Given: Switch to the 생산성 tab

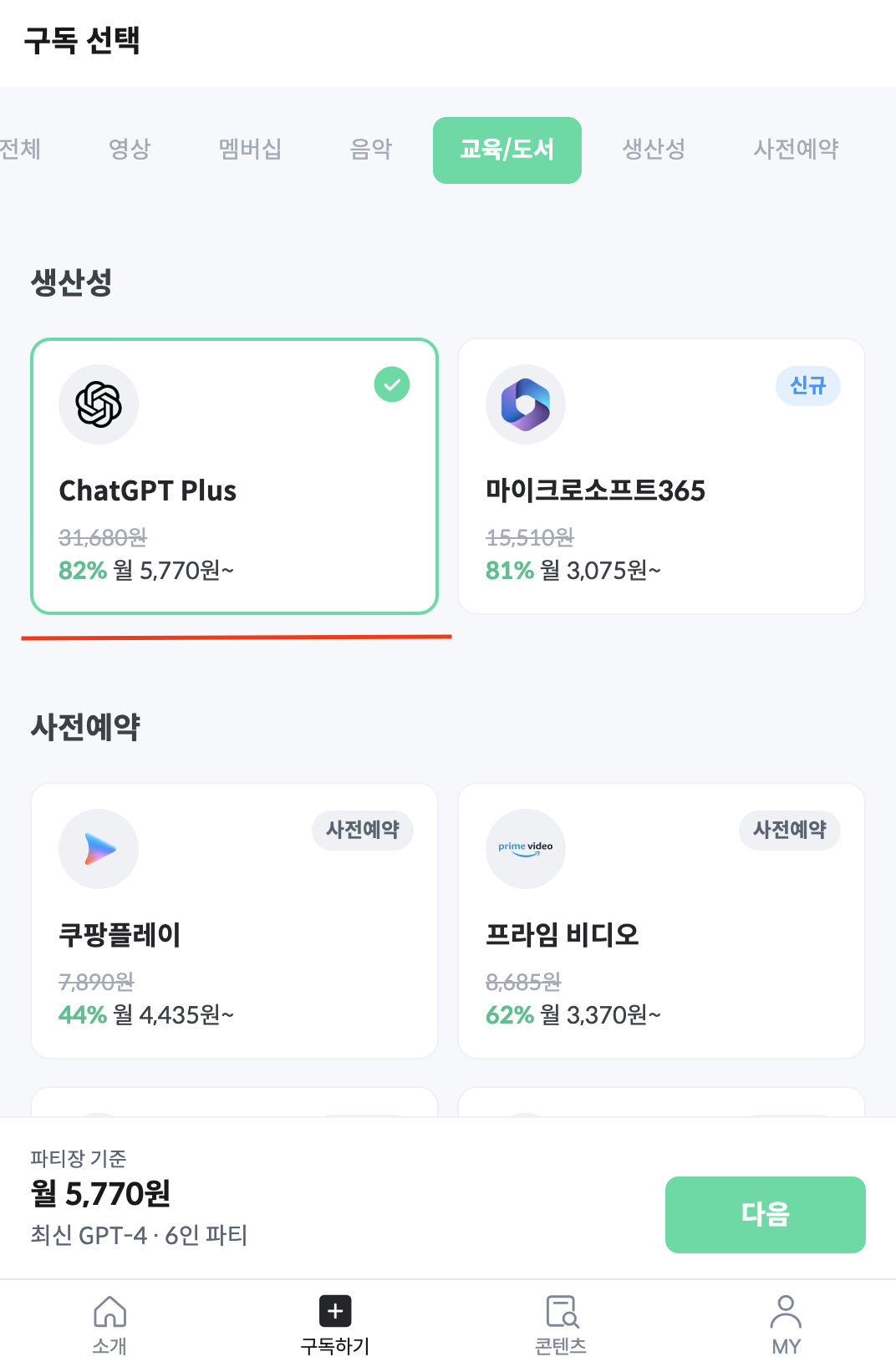Looking at the screenshot, I should pyautogui.click(x=655, y=150).
